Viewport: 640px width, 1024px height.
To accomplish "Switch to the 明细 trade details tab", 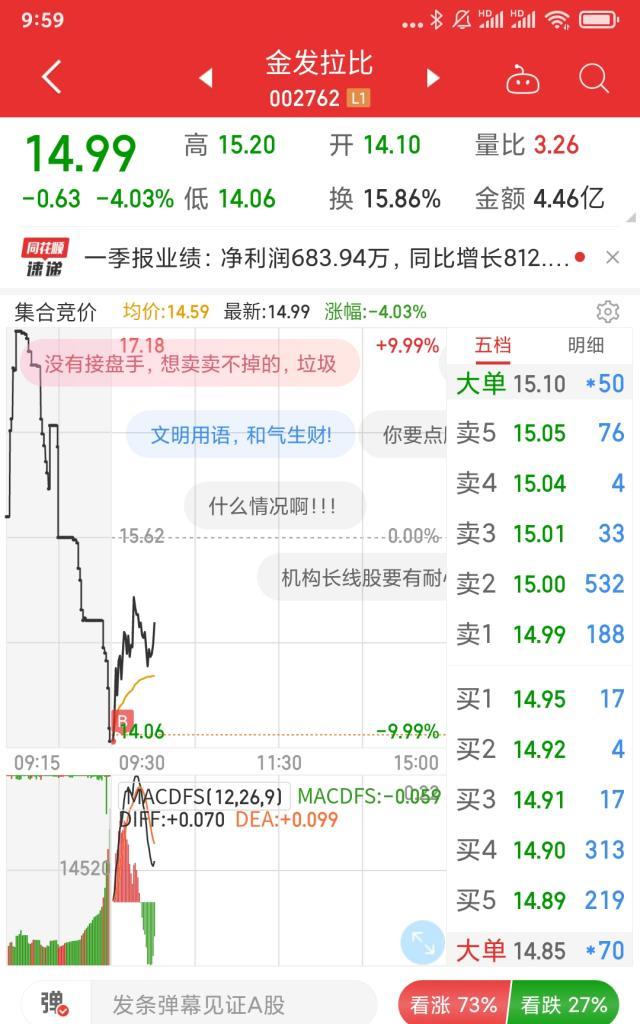I will coord(586,346).
